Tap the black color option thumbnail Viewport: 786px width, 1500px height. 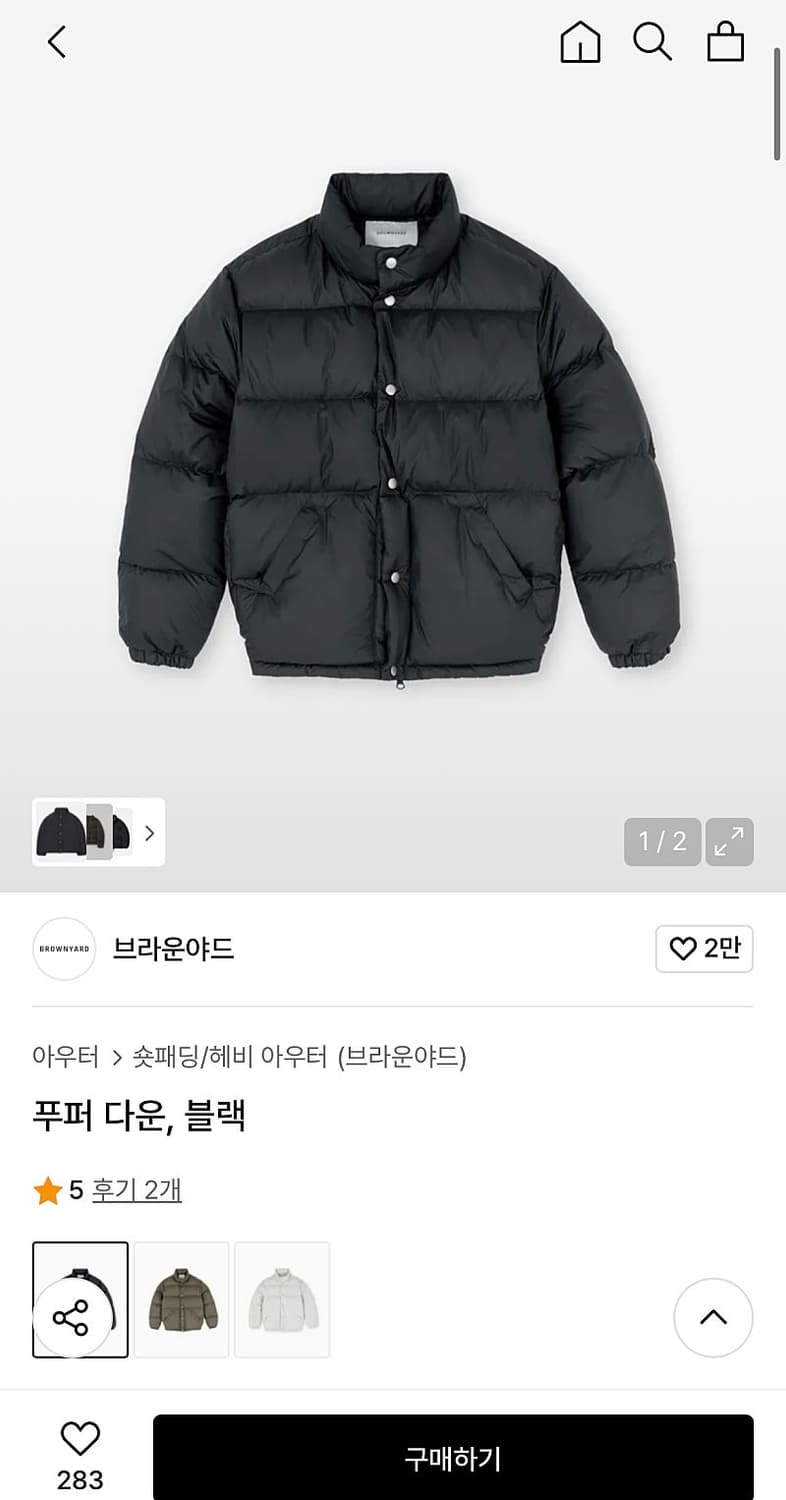click(x=81, y=1297)
